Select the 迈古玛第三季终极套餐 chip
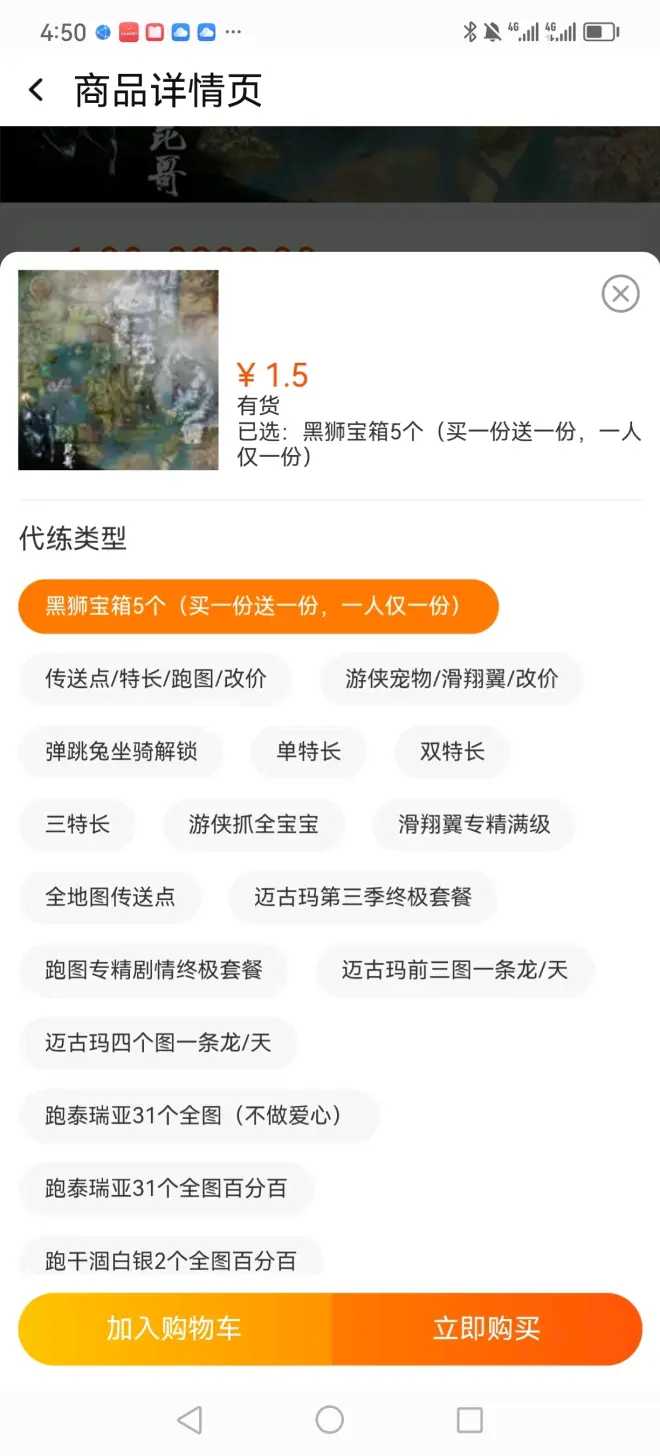The height and width of the screenshot is (1456, 660). coord(363,897)
